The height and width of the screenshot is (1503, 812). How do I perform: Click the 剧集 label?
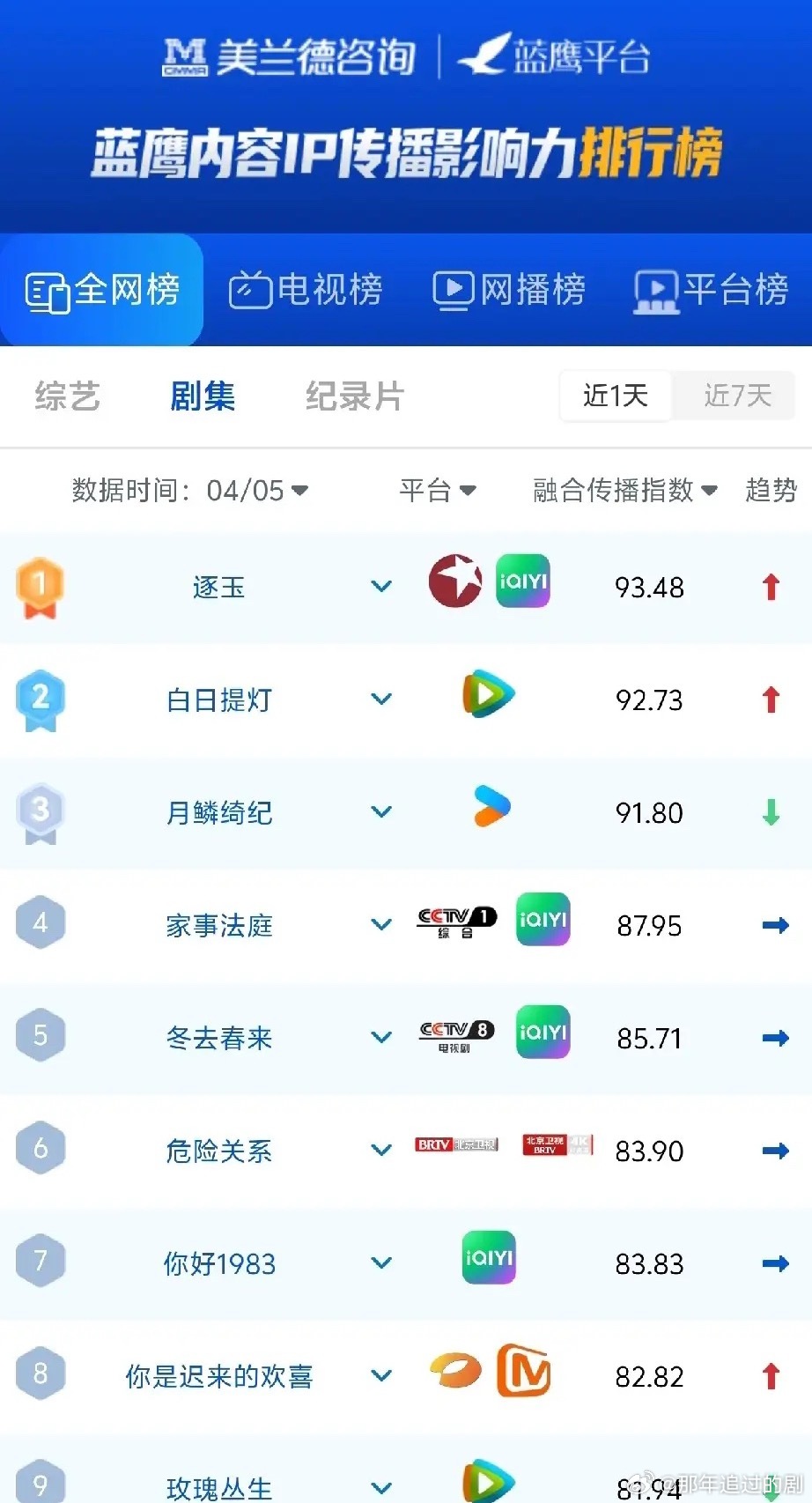pos(202,396)
